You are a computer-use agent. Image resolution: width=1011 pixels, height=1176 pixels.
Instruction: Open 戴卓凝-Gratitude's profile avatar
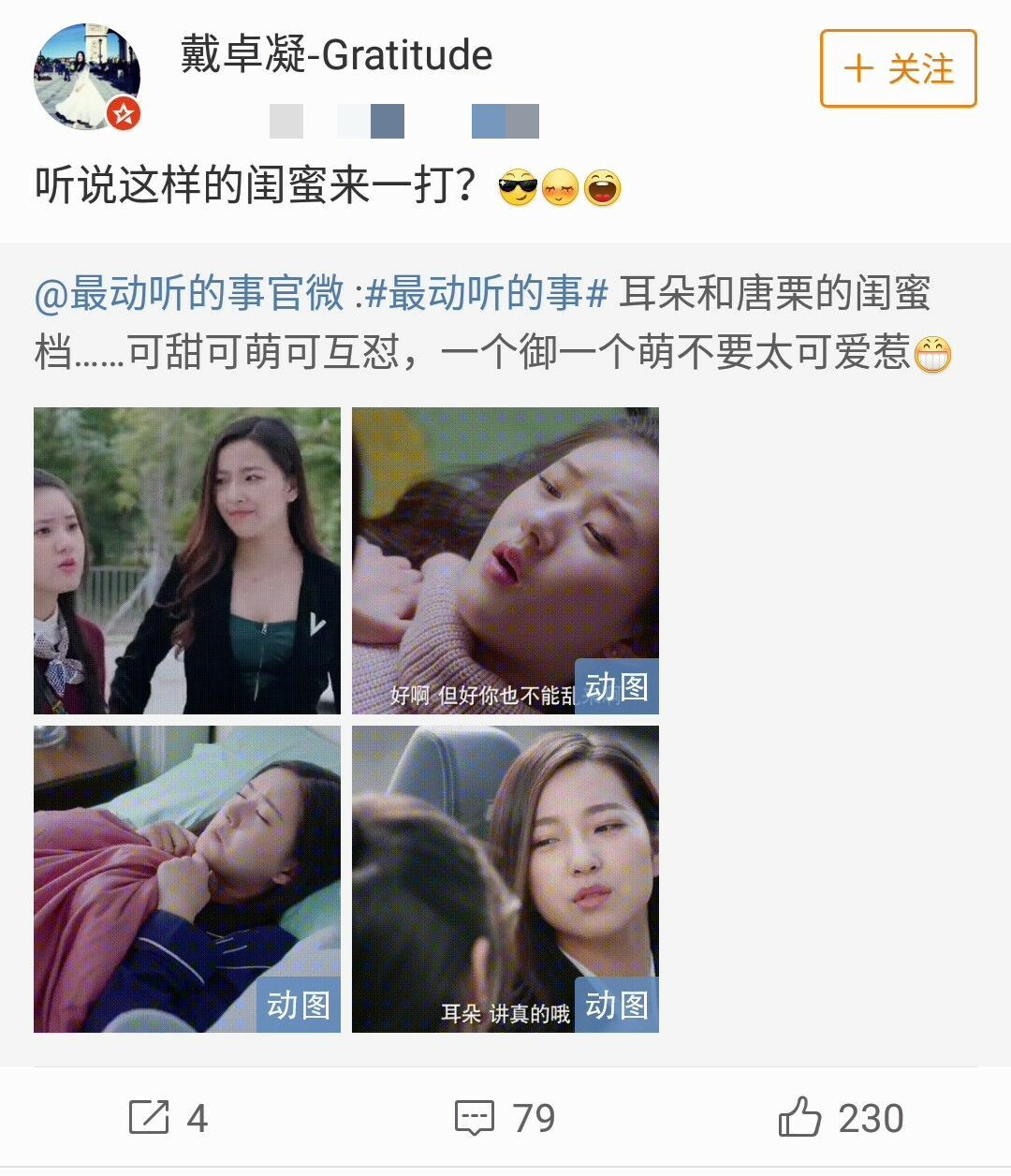point(87,77)
